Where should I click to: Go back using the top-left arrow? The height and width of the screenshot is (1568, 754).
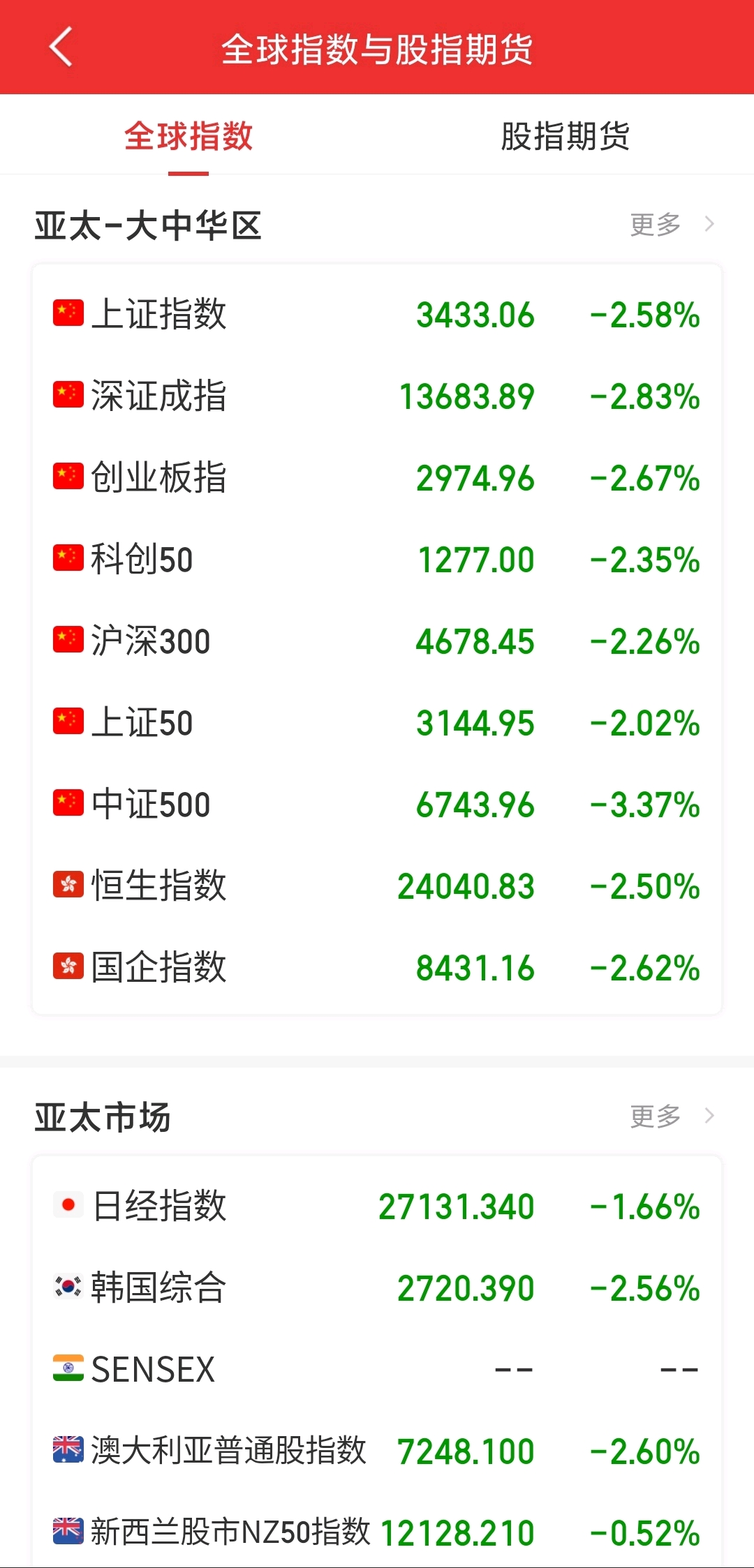tap(61, 47)
